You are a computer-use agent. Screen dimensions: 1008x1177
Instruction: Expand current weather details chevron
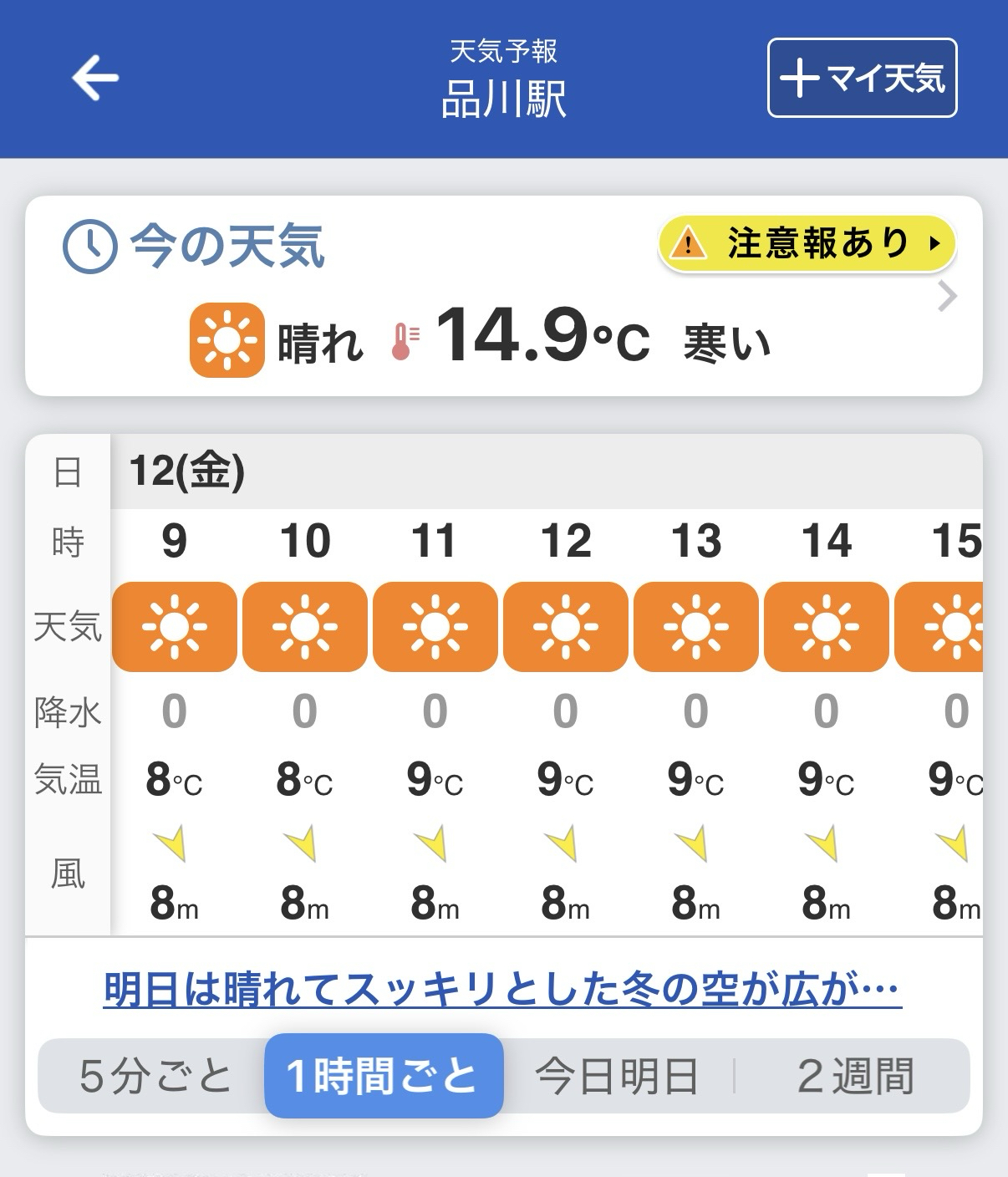coord(947,297)
